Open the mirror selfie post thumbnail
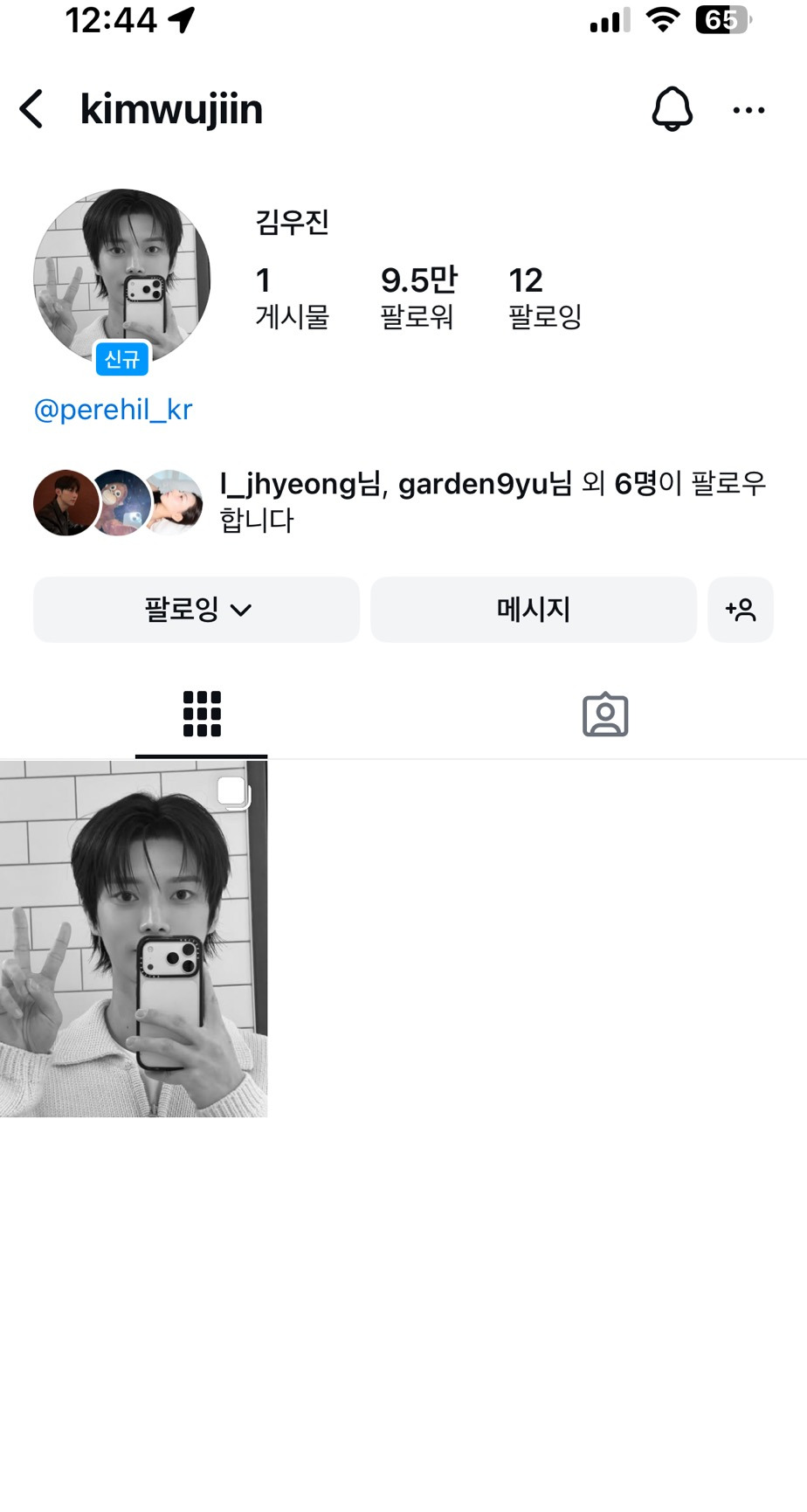Screen dimensions: 807x1512 [x=134, y=939]
